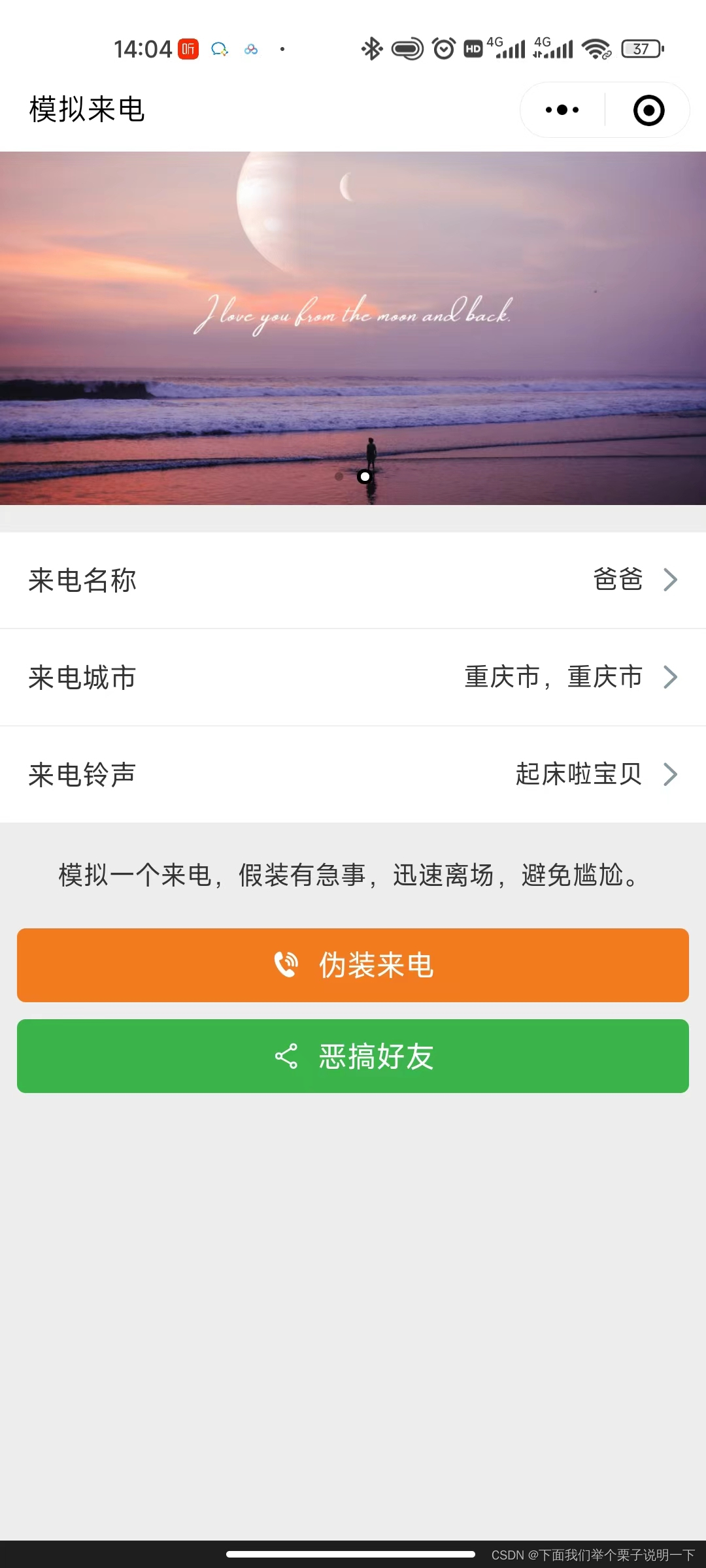This screenshot has width=706, height=1568.
Task: Open the 来电名称 caller name row
Action: coord(353,580)
